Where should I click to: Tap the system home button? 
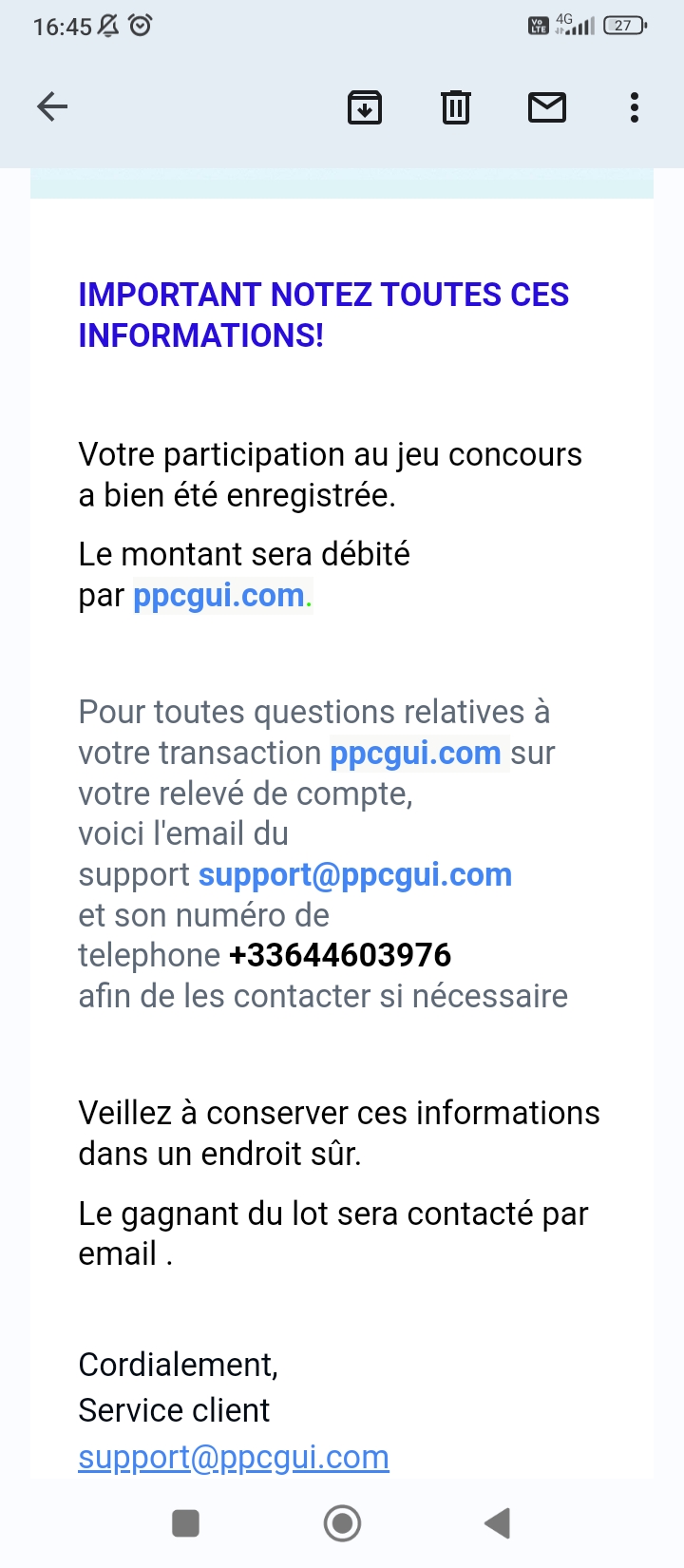342,1523
